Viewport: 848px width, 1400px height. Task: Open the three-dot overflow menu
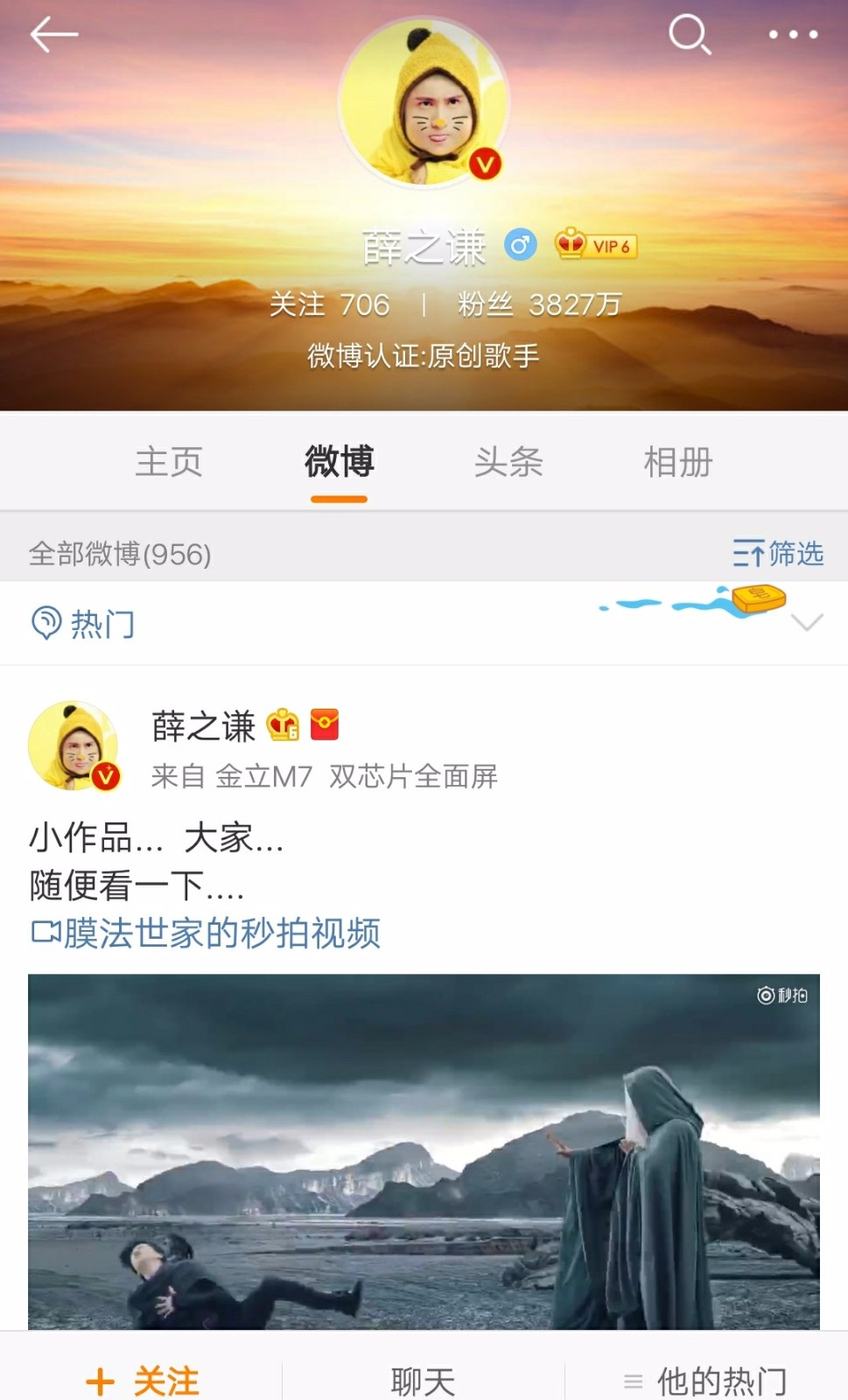click(x=793, y=35)
